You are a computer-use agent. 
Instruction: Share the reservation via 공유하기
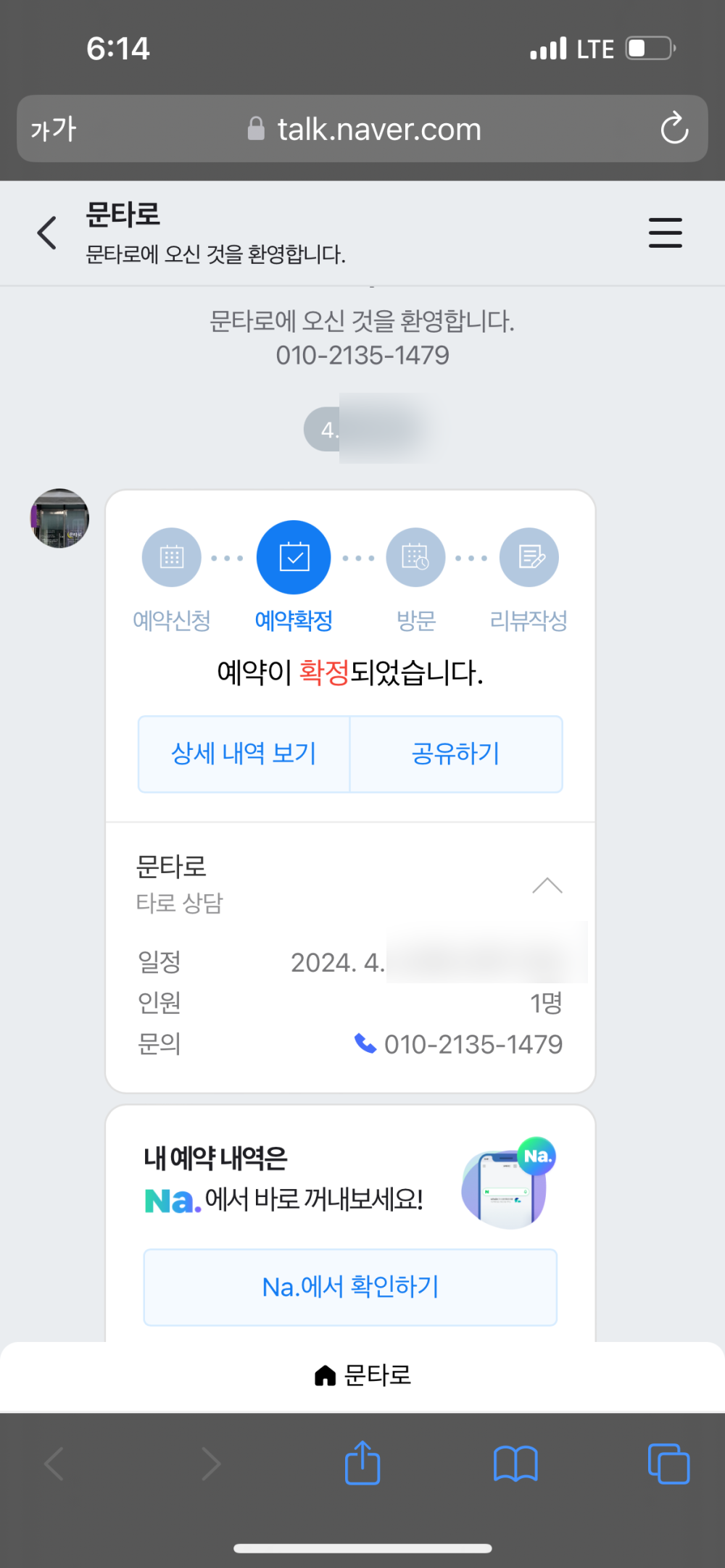coord(456,754)
